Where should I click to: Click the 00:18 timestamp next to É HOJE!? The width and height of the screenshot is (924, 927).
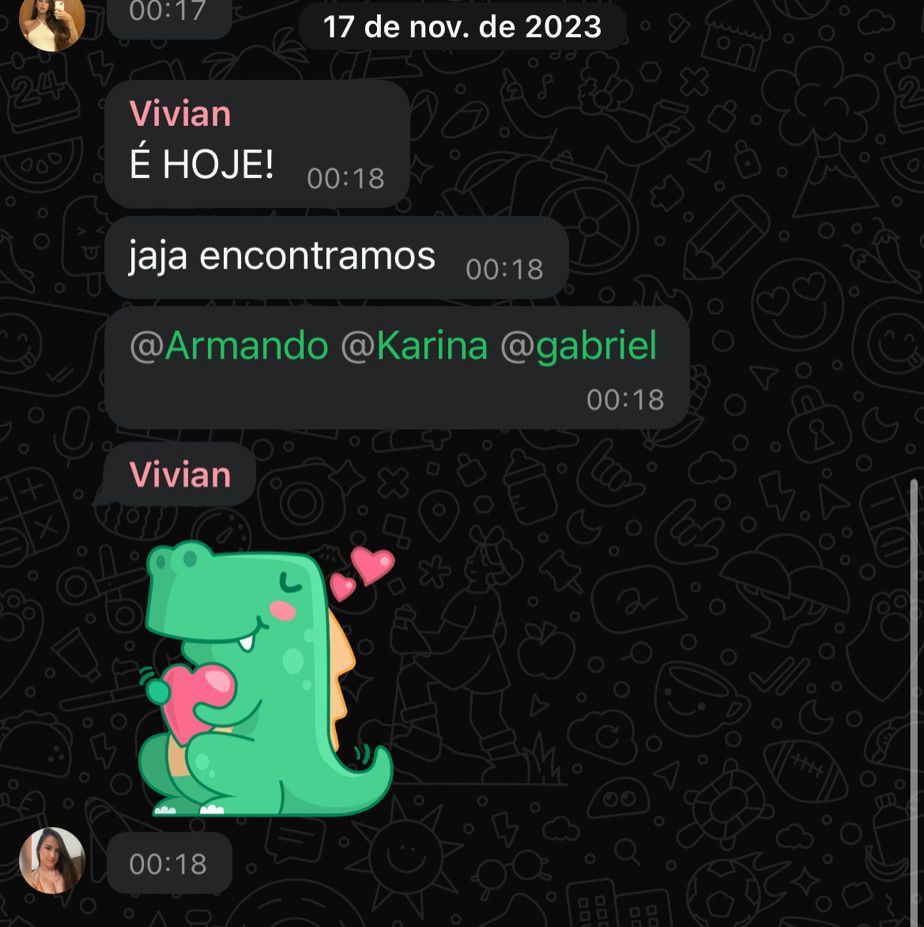[347, 181]
